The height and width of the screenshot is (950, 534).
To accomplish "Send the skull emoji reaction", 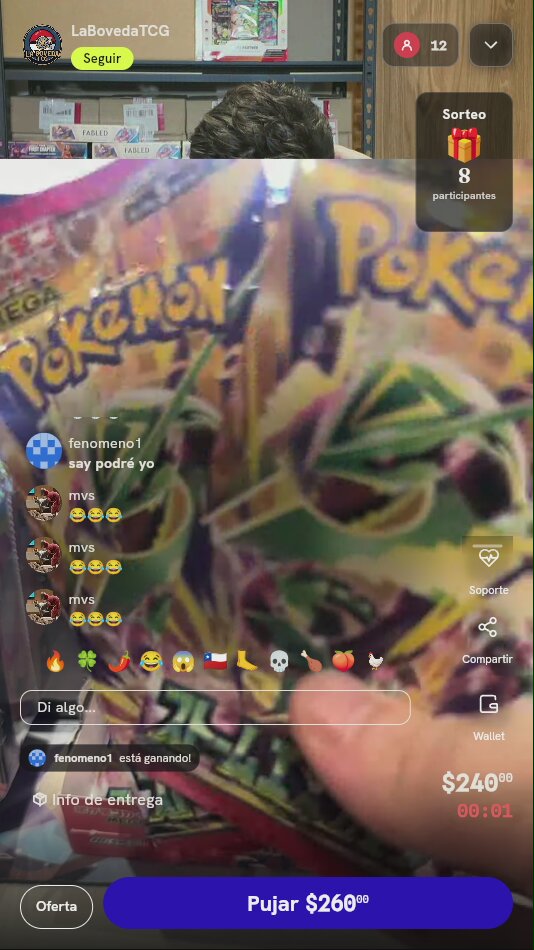I will click(x=279, y=661).
